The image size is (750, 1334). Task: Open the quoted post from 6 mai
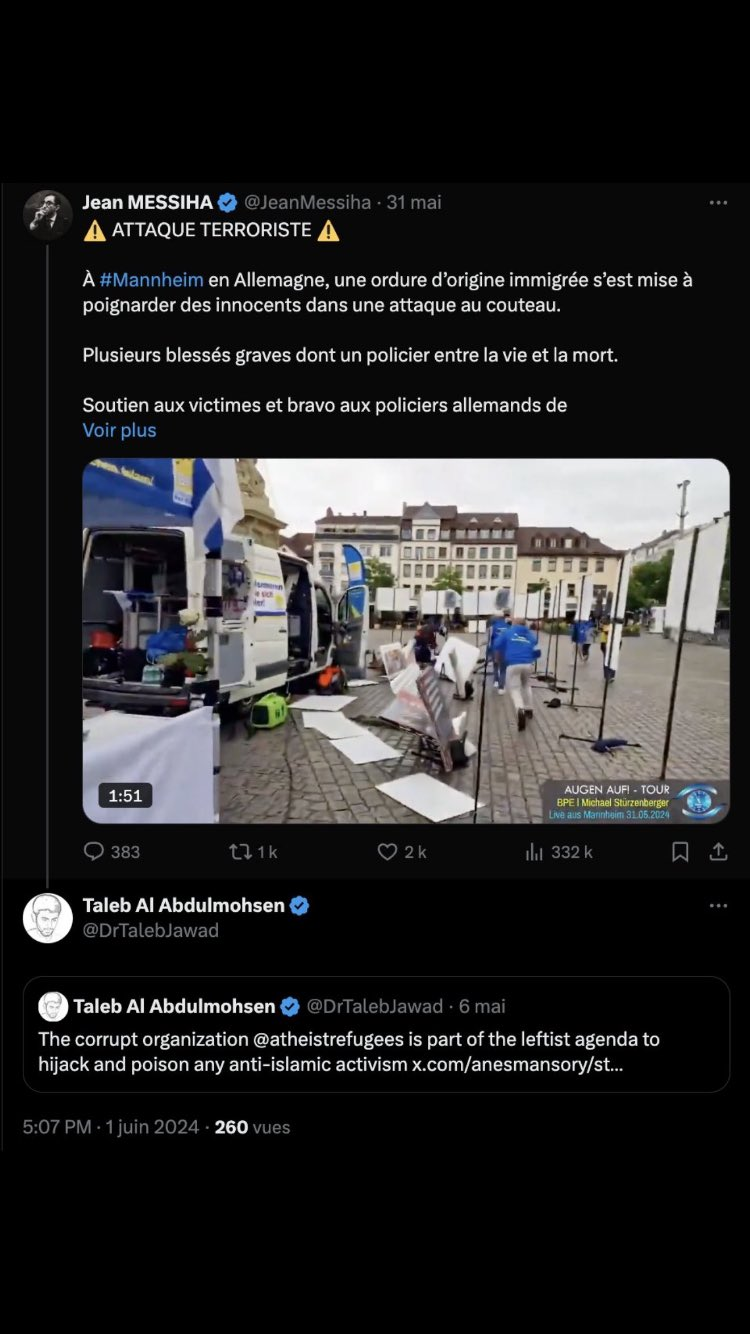[376, 1034]
